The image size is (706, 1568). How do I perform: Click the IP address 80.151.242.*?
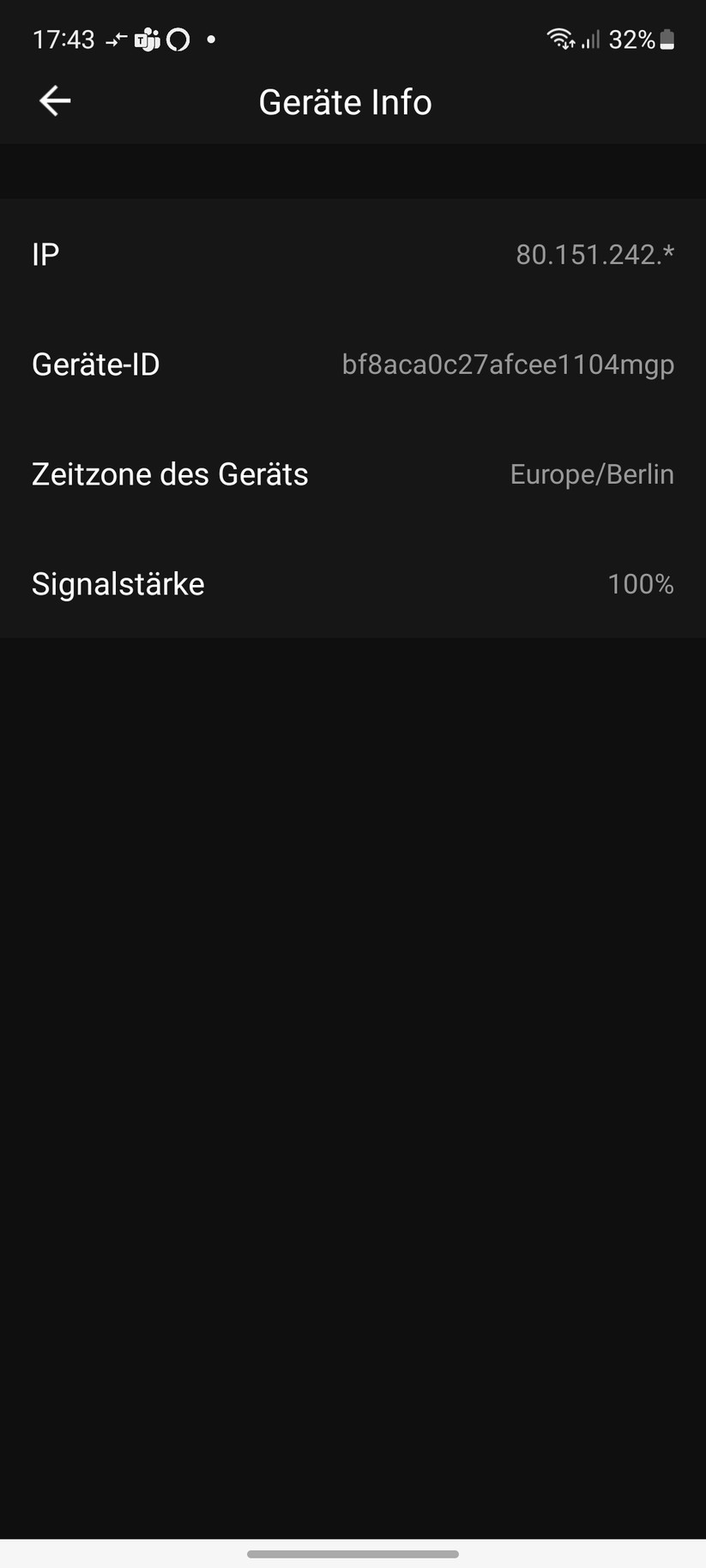coord(595,254)
